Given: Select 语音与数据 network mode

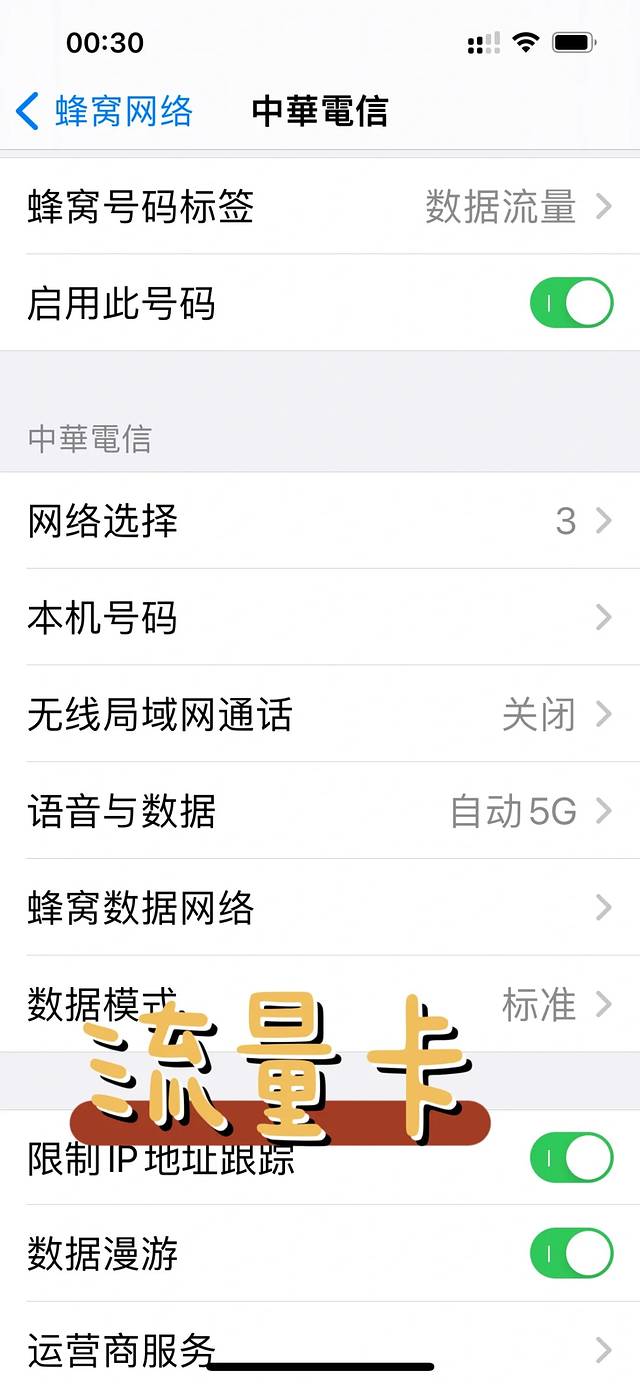Looking at the screenshot, I should (x=320, y=811).
